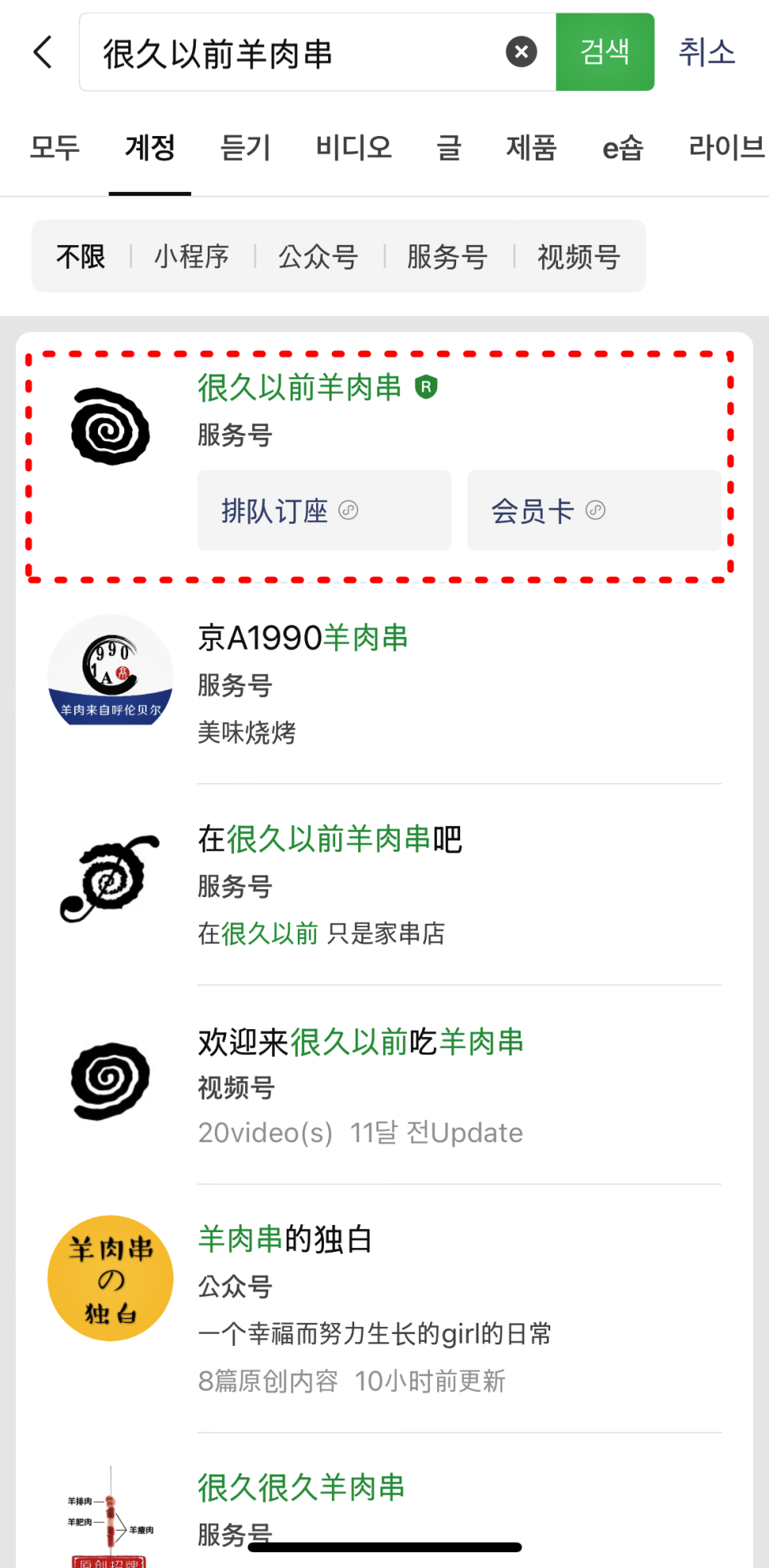Cancel the search with 취소

click(x=706, y=53)
